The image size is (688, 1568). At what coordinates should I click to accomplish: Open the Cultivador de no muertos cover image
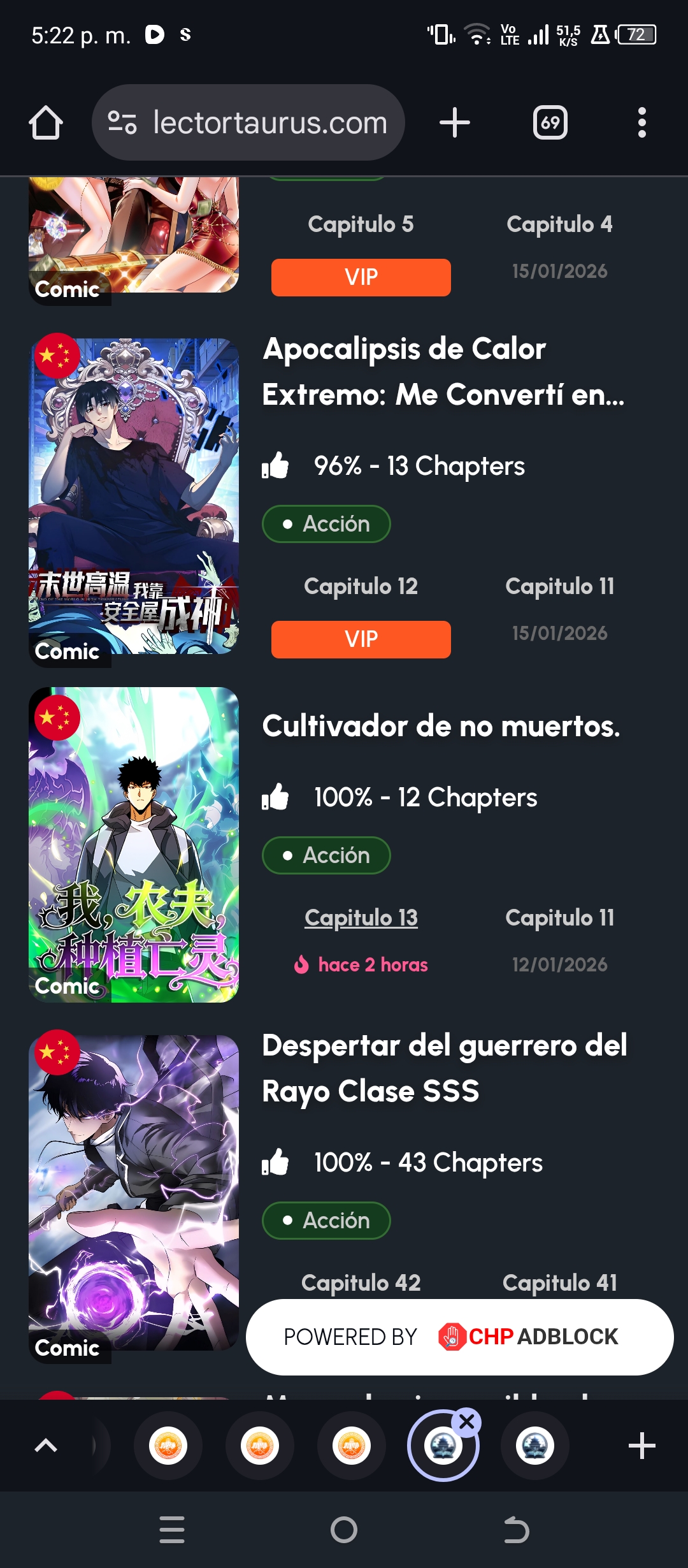134,845
